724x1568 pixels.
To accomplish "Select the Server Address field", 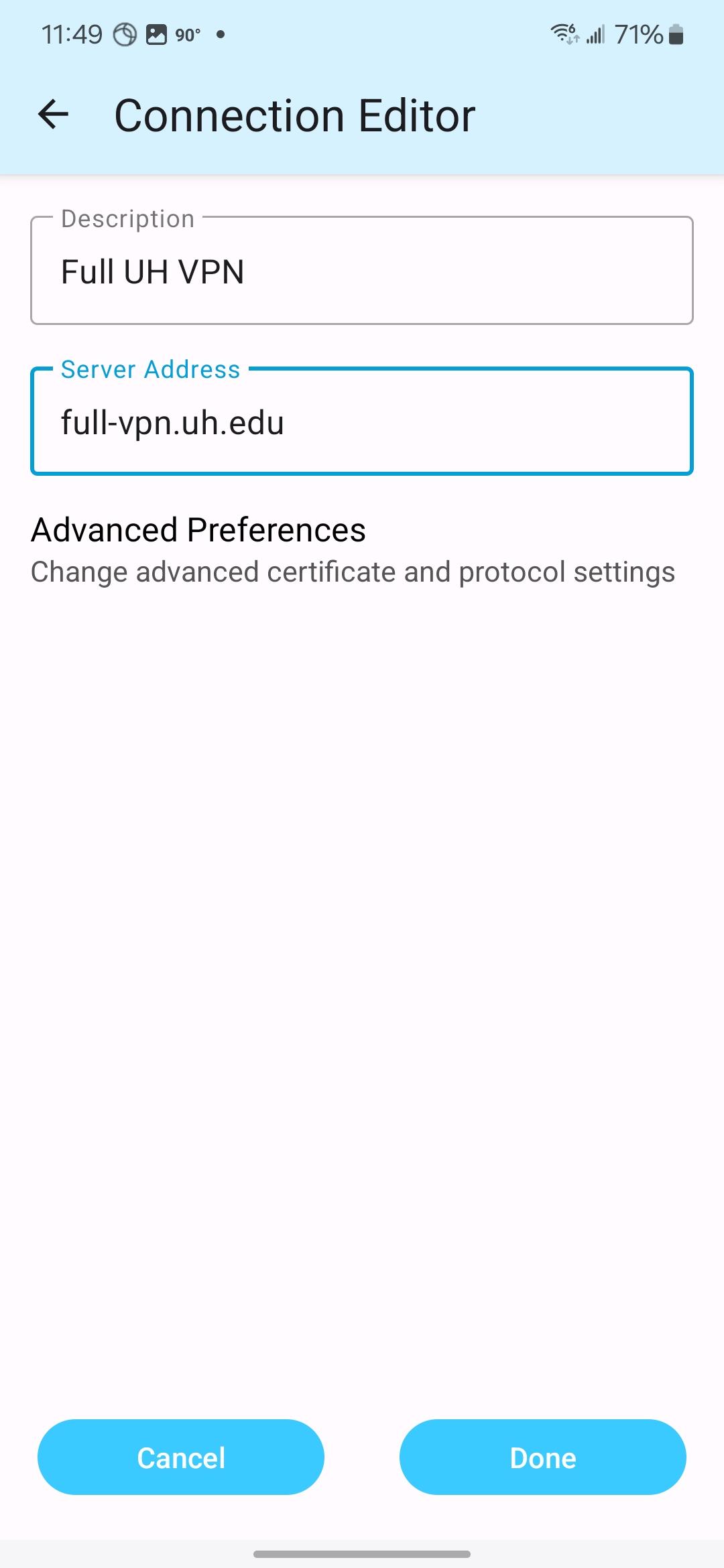I will click(x=362, y=422).
